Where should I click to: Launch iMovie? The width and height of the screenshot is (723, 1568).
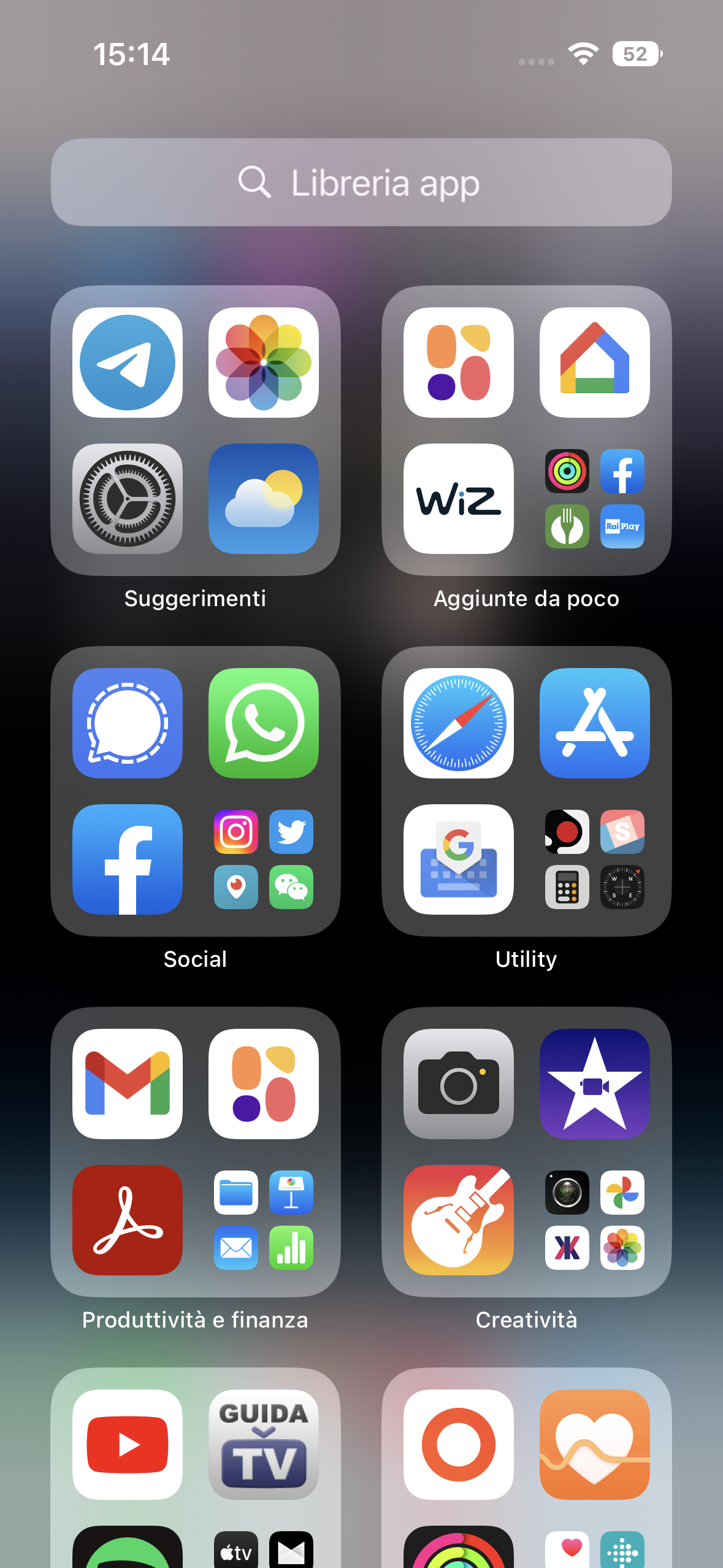pyautogui.click(x=594, y=1084)
